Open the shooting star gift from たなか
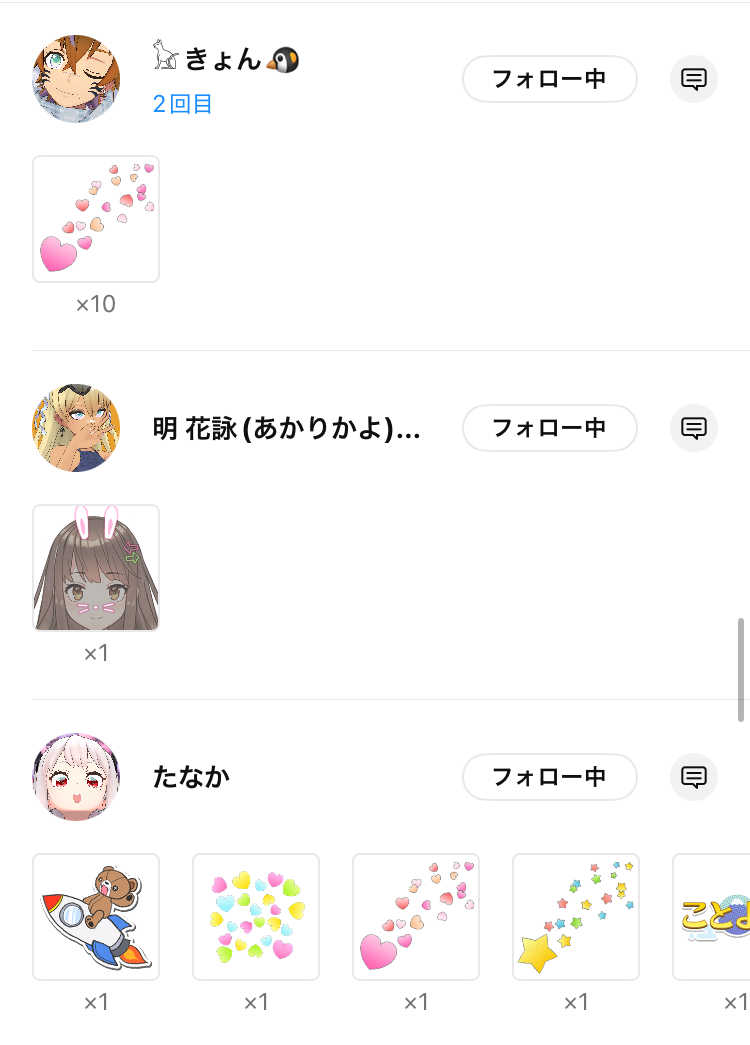 click(576, 917)
